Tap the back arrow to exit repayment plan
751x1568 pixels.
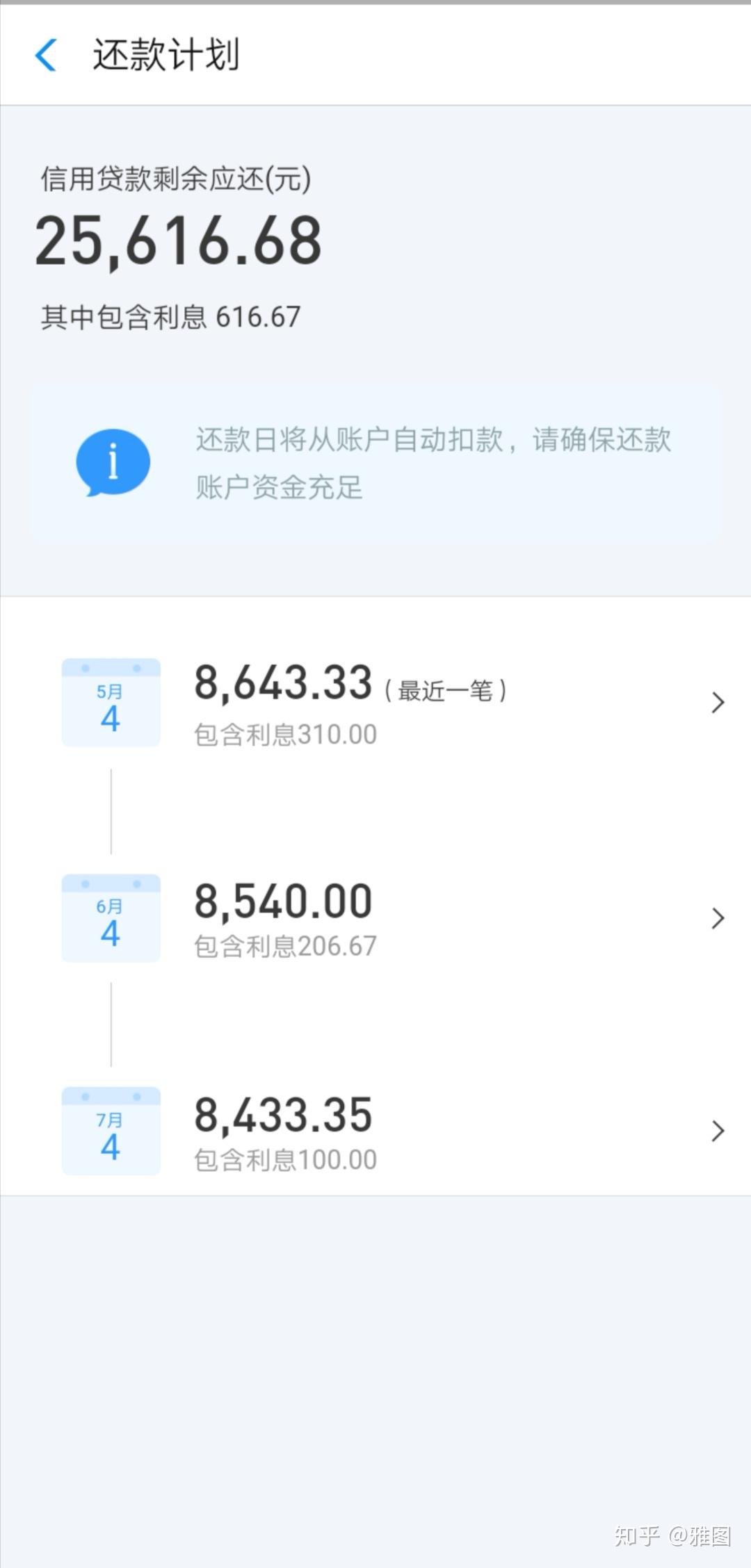coord(46,56)
